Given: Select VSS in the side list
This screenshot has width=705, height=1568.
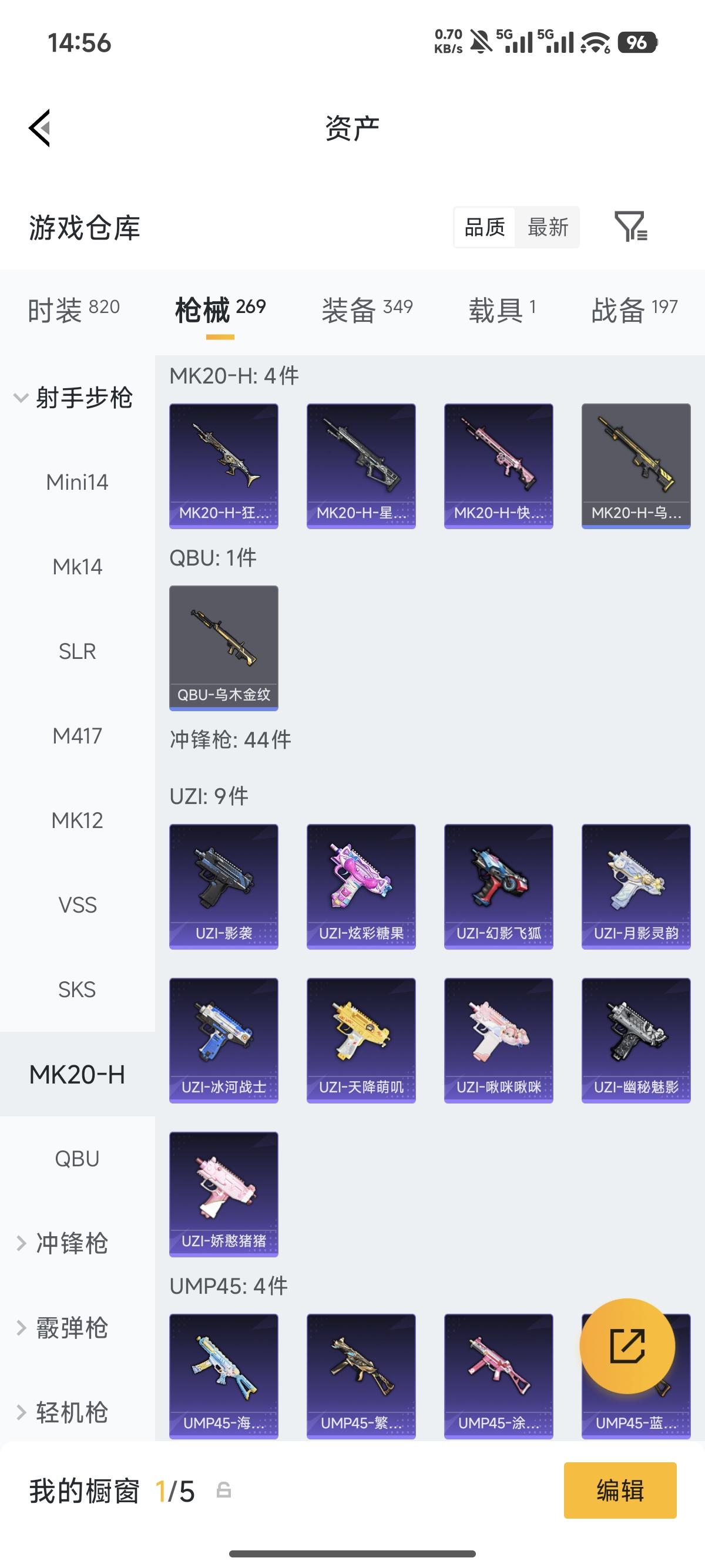Looking at the screenshot, I should (x=78, y=905).
